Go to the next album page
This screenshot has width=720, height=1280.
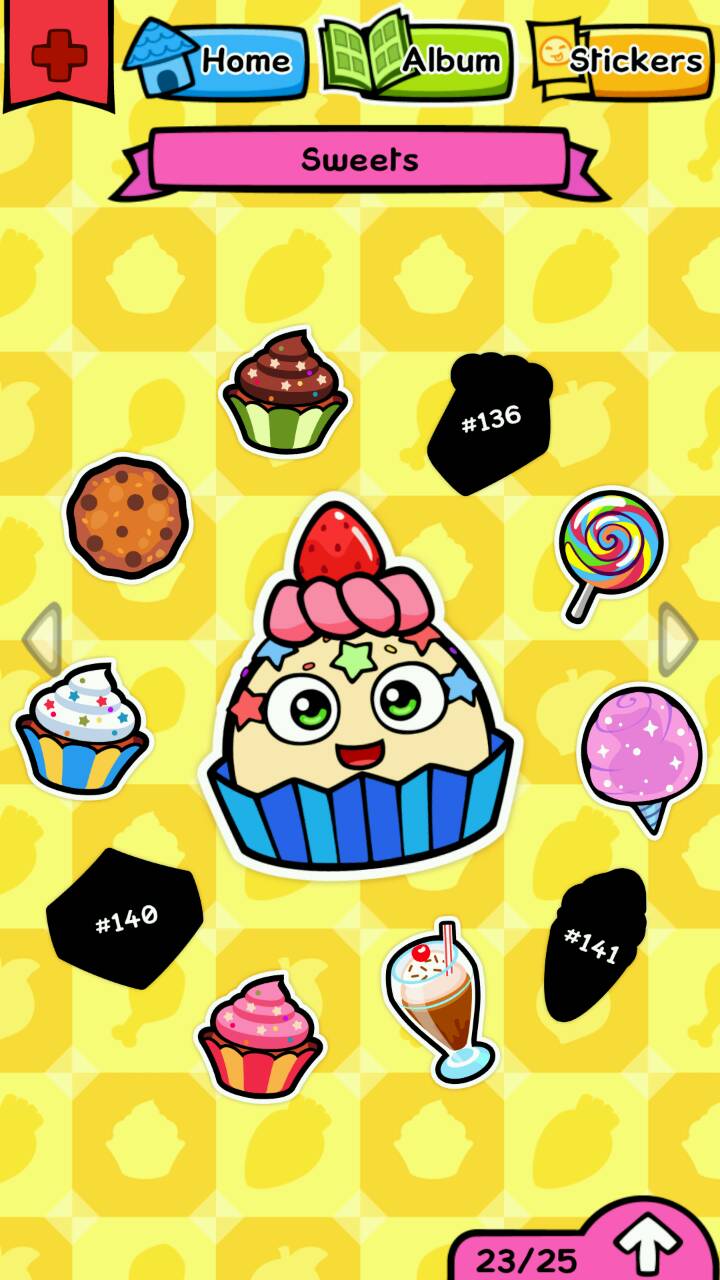(x=679, y=638)
